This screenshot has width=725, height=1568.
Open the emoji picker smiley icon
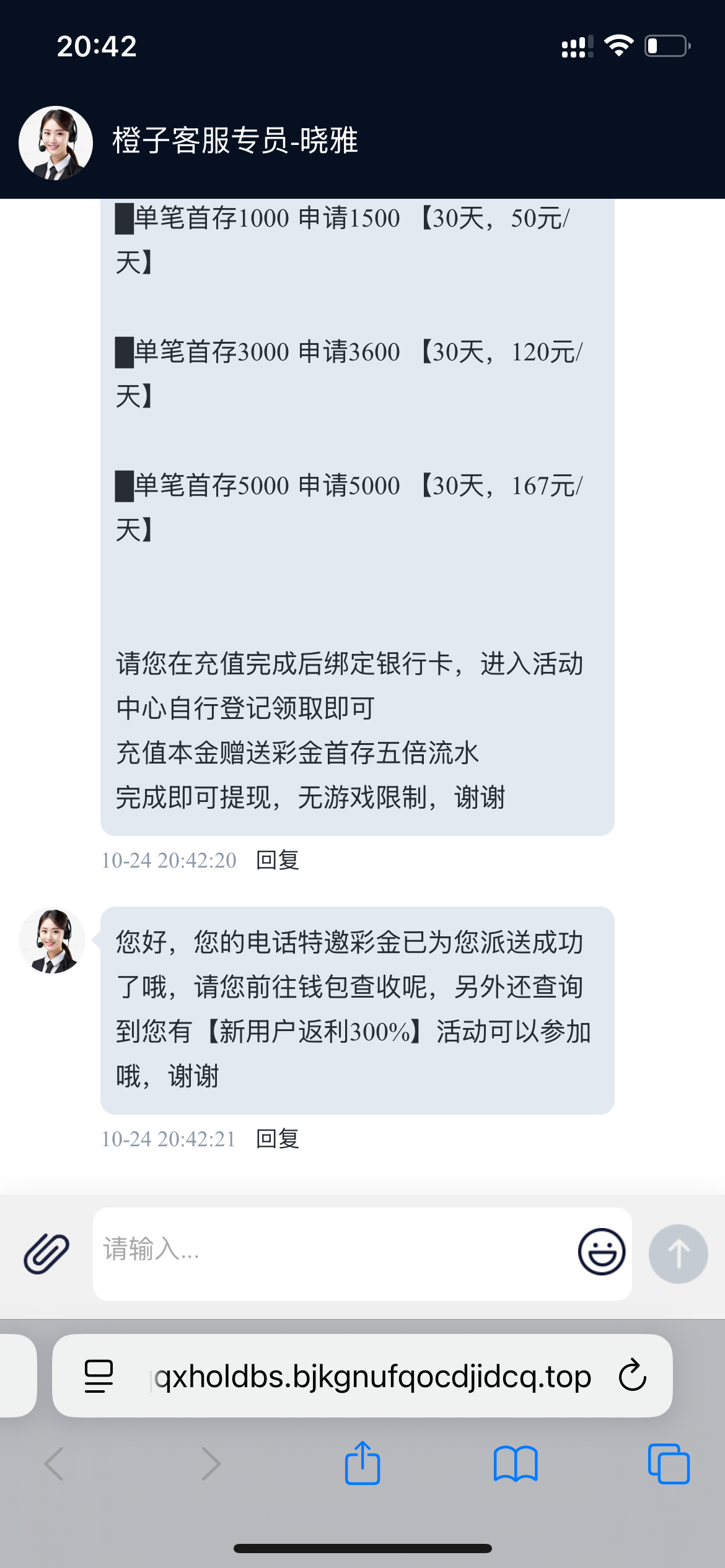click(601, 1252)
